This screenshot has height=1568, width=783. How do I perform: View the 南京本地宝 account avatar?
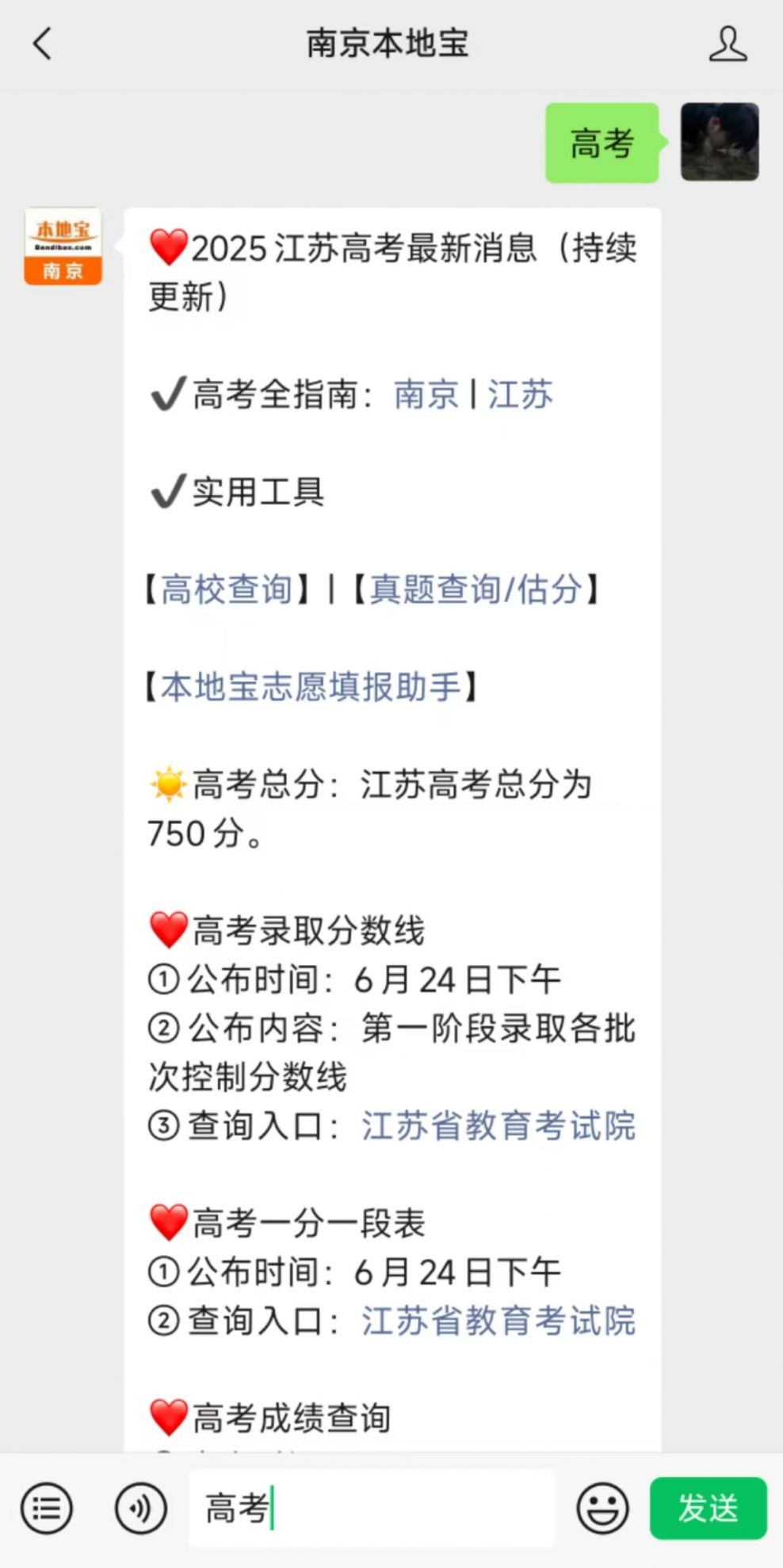[63, 246]
